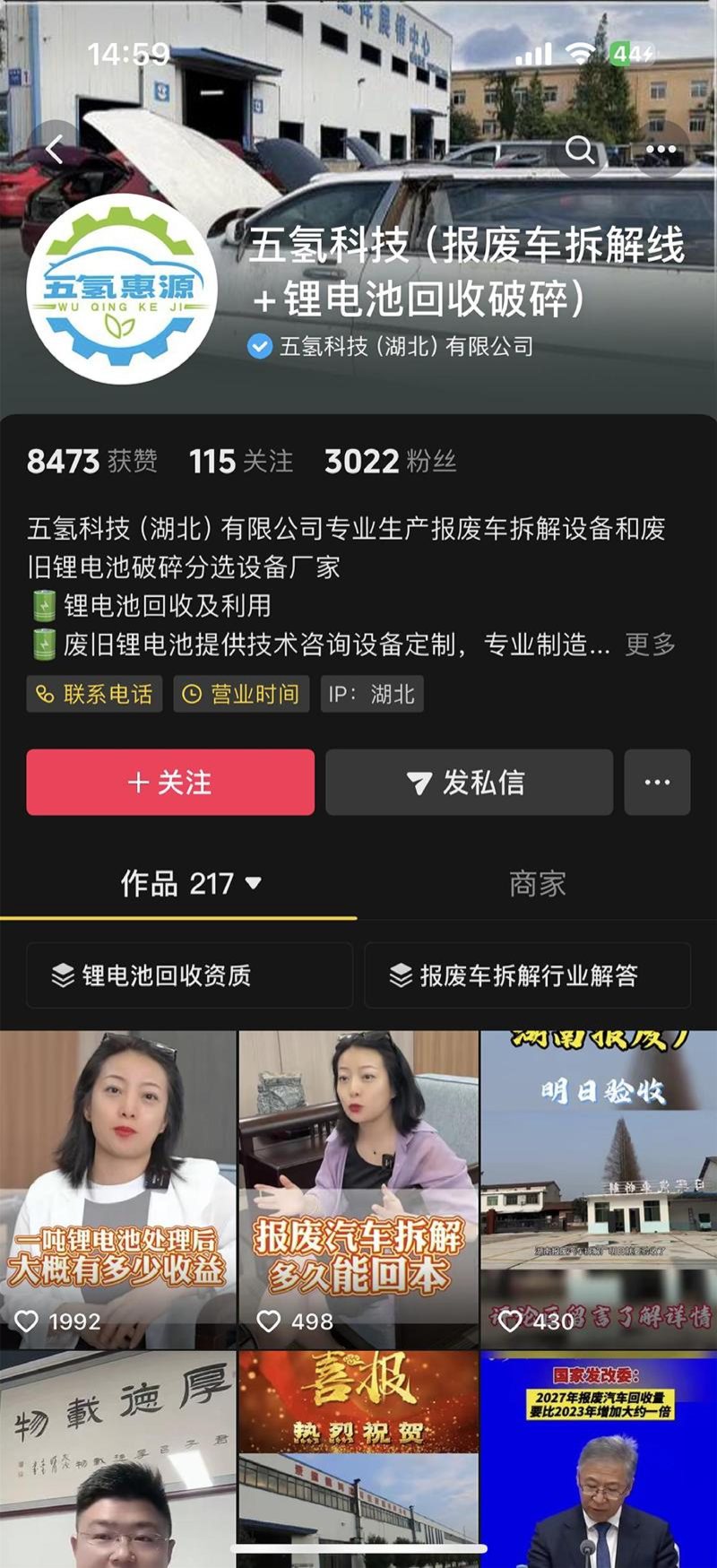
Task: Send a private message via 发私信
Action: [469, 783]
